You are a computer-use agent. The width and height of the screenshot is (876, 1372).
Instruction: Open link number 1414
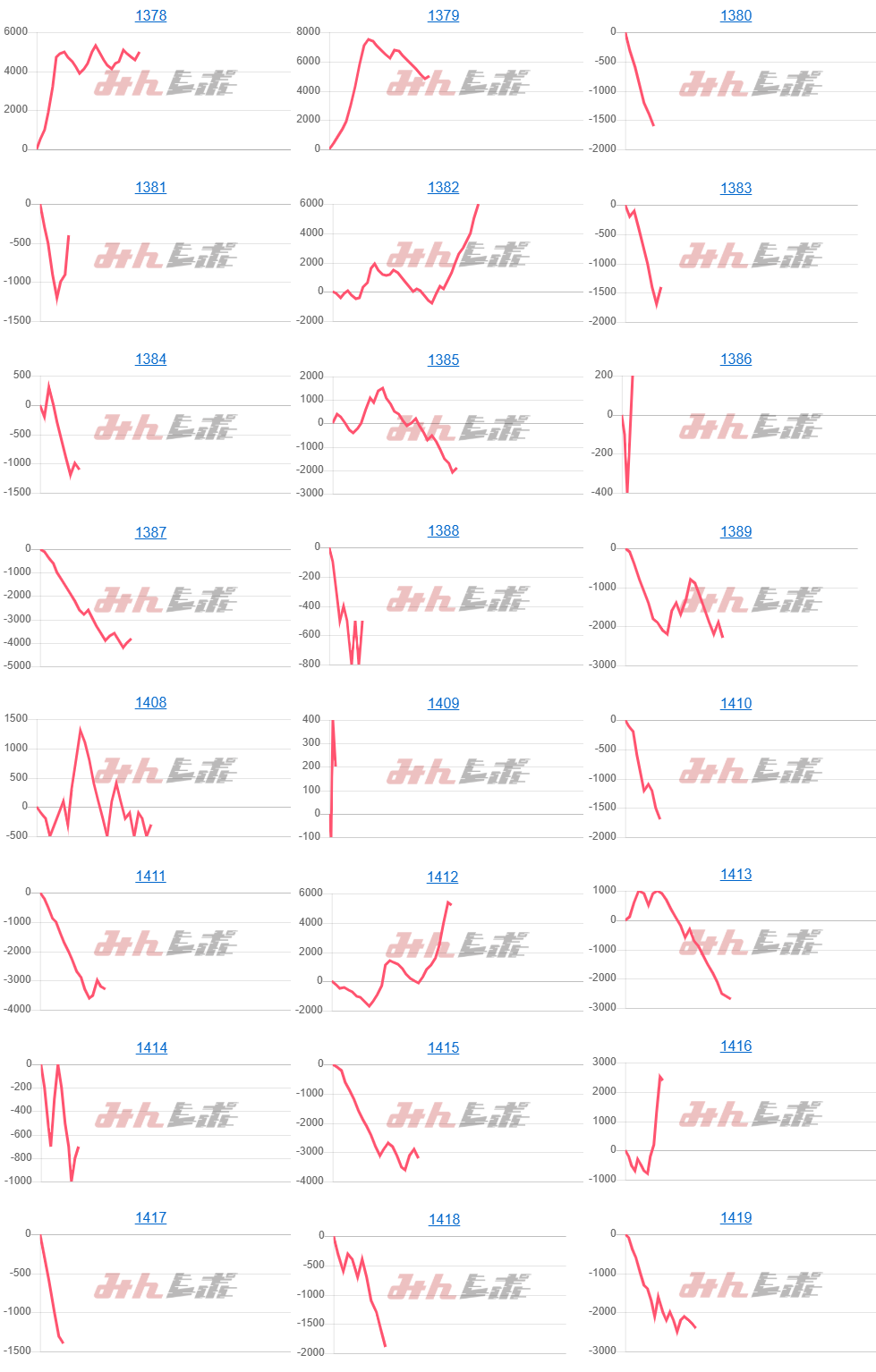tap(151, 1047)
